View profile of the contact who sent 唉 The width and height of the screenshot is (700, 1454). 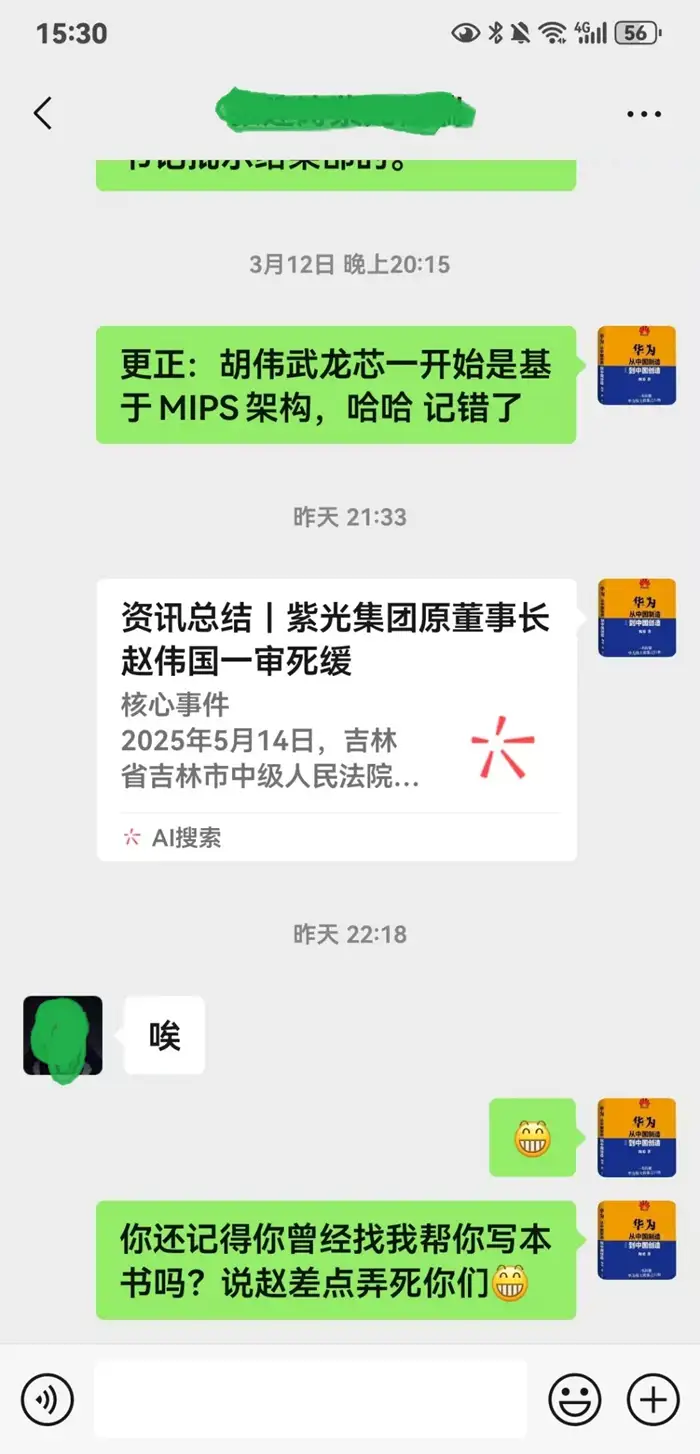click(x=63, y=1036)
